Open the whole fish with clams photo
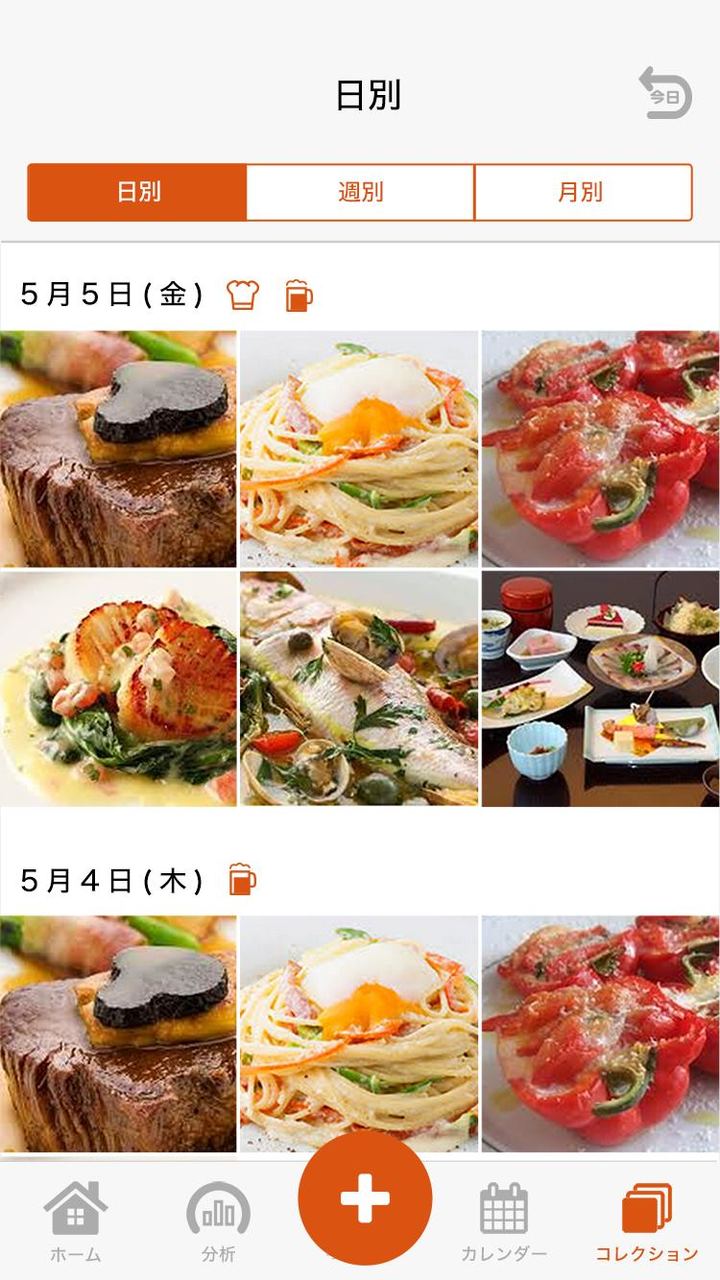Image resolution: width=720 pixels, height=1280 pixels. (360, 690)
